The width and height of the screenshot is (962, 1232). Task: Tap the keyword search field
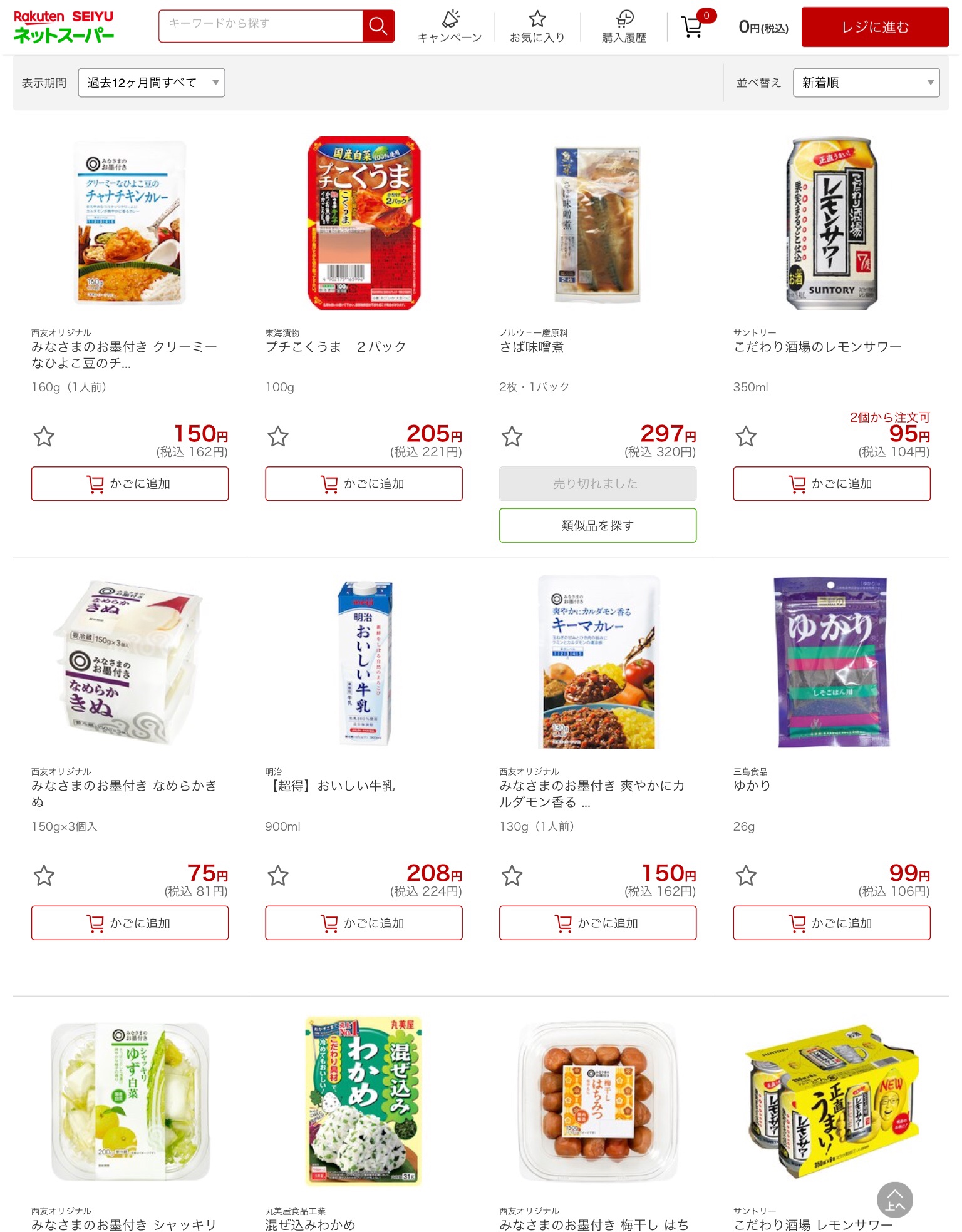[x=261, y=26]
